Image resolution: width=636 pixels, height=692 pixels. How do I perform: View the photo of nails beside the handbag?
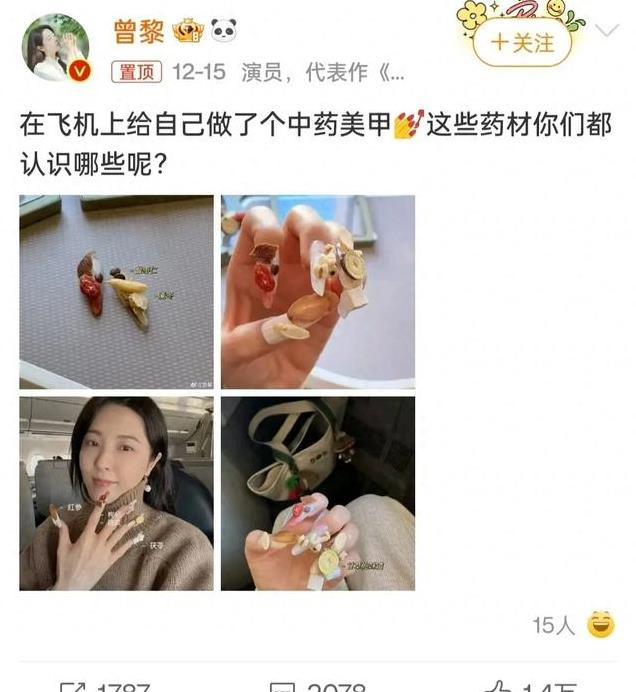pyautogui.click(x=317, y=492)
